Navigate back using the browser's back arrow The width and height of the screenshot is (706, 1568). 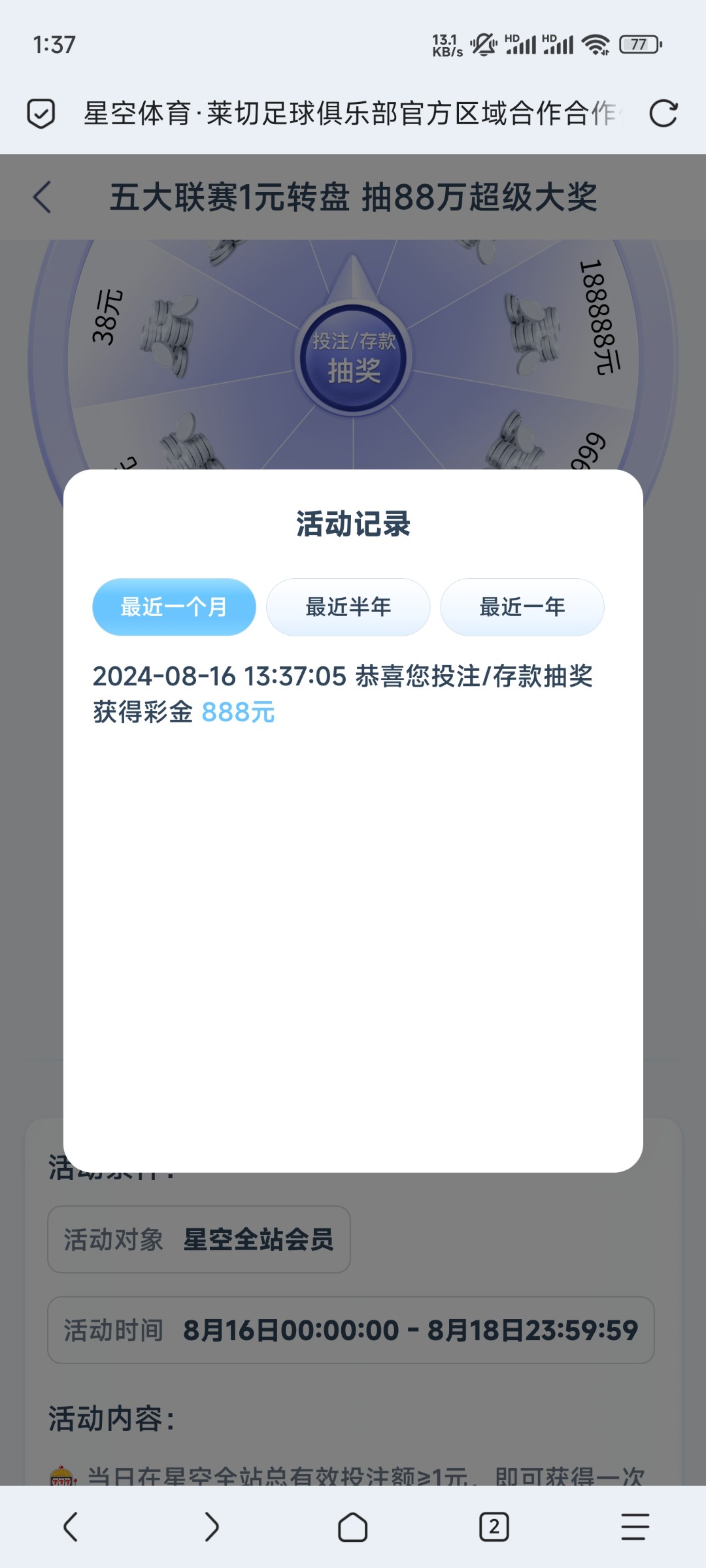coord(71,1527)
